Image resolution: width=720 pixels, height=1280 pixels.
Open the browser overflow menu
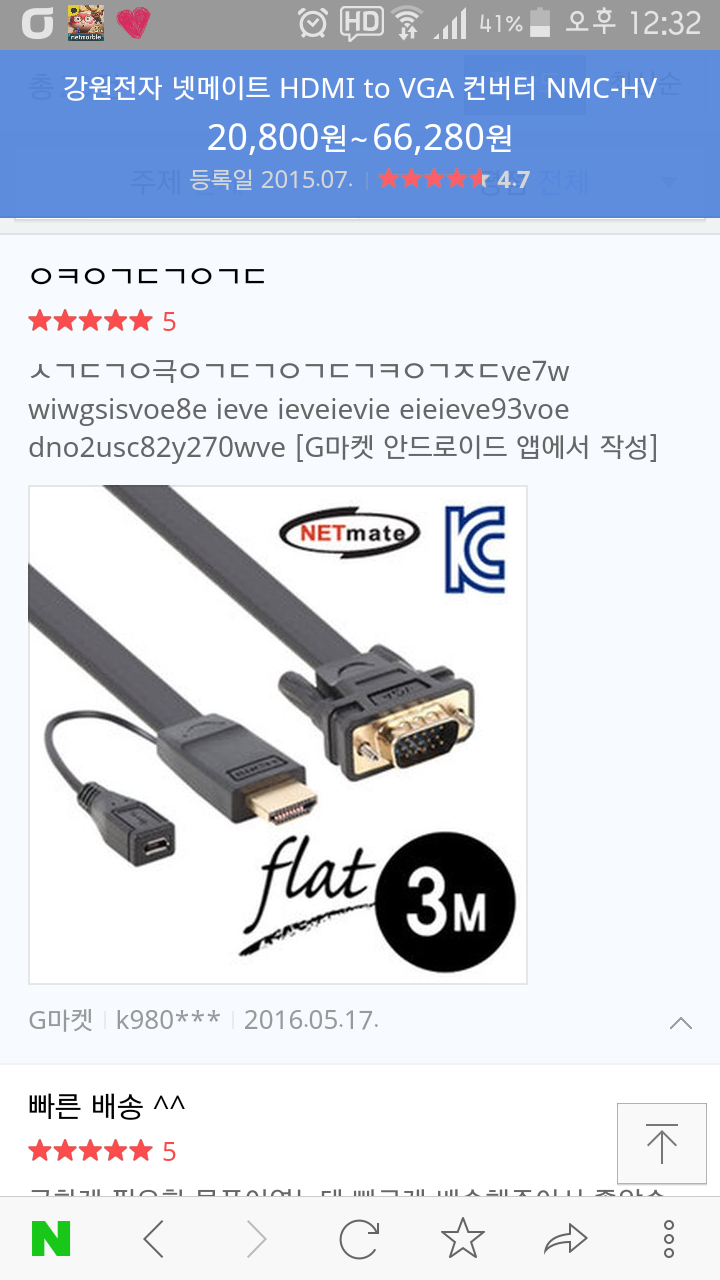[x=669, y=1240]
